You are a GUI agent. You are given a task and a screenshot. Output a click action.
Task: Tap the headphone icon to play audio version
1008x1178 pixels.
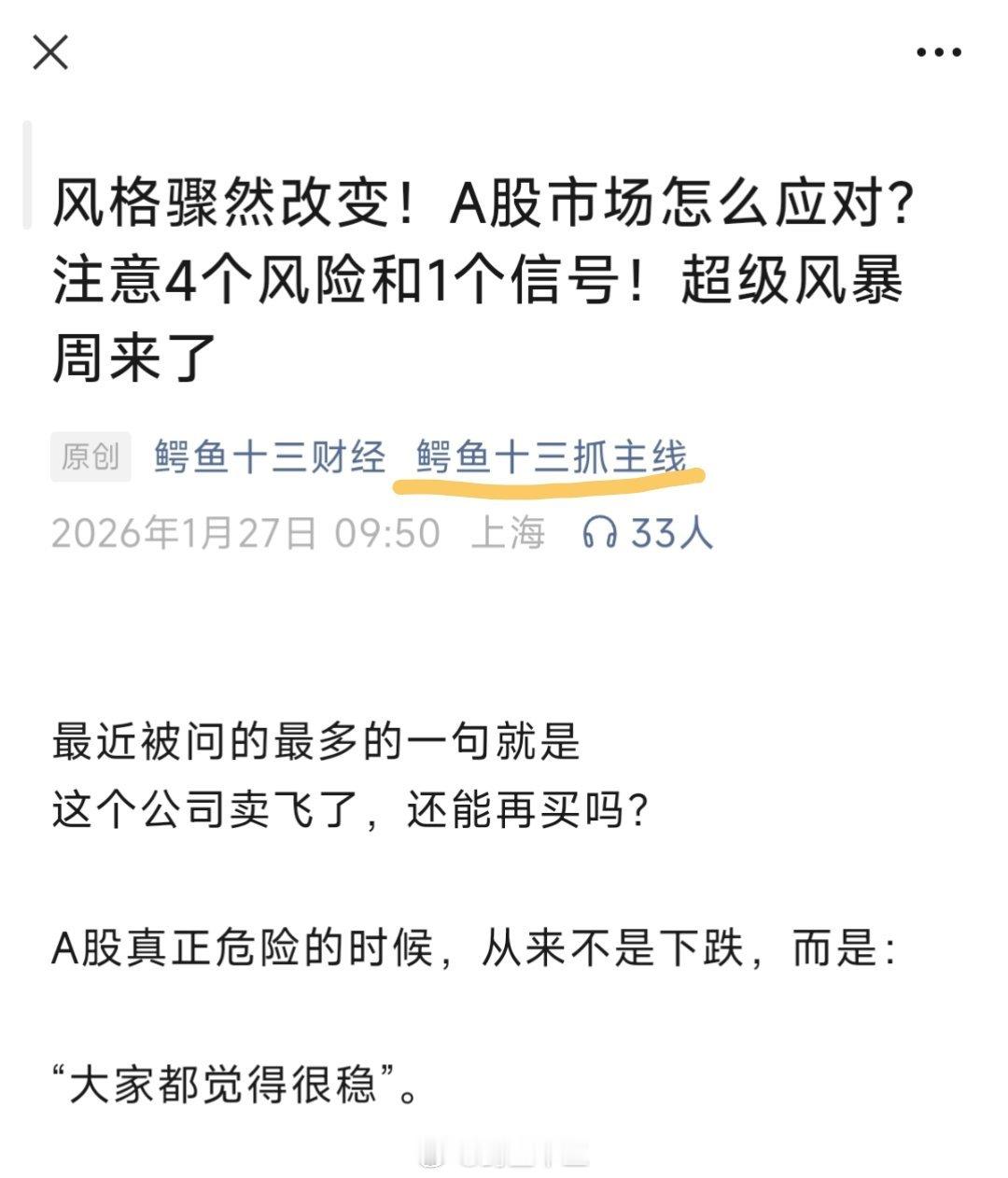pyautogui.click(x=602, y=533)
